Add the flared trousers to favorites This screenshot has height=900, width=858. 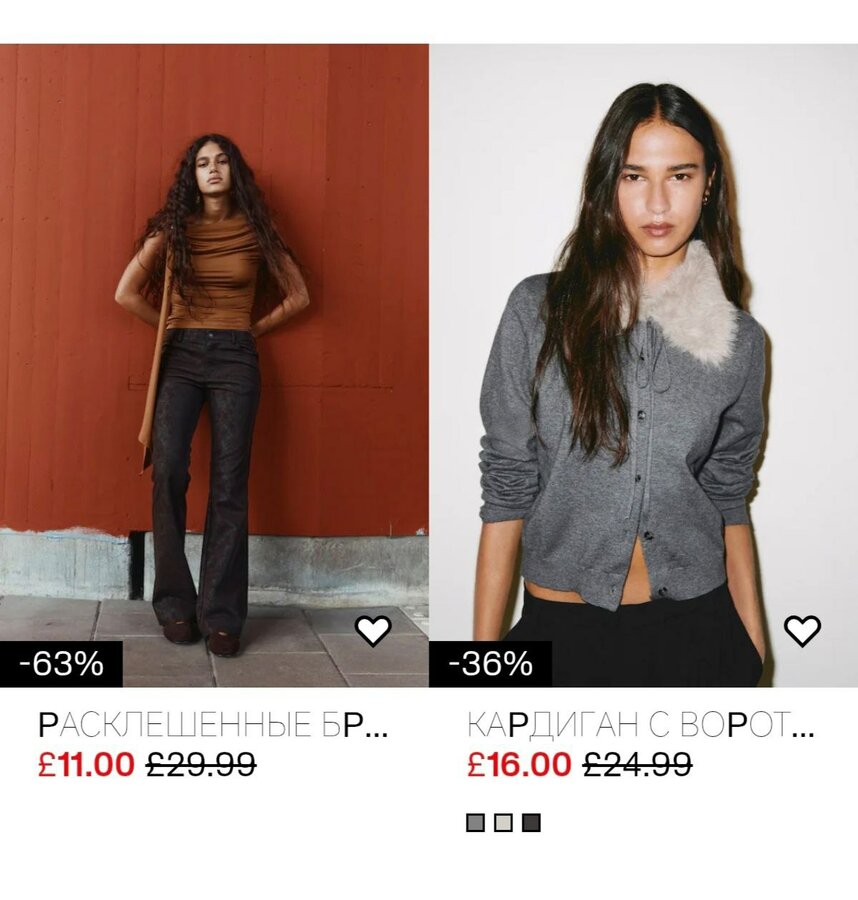pos(373,630)
